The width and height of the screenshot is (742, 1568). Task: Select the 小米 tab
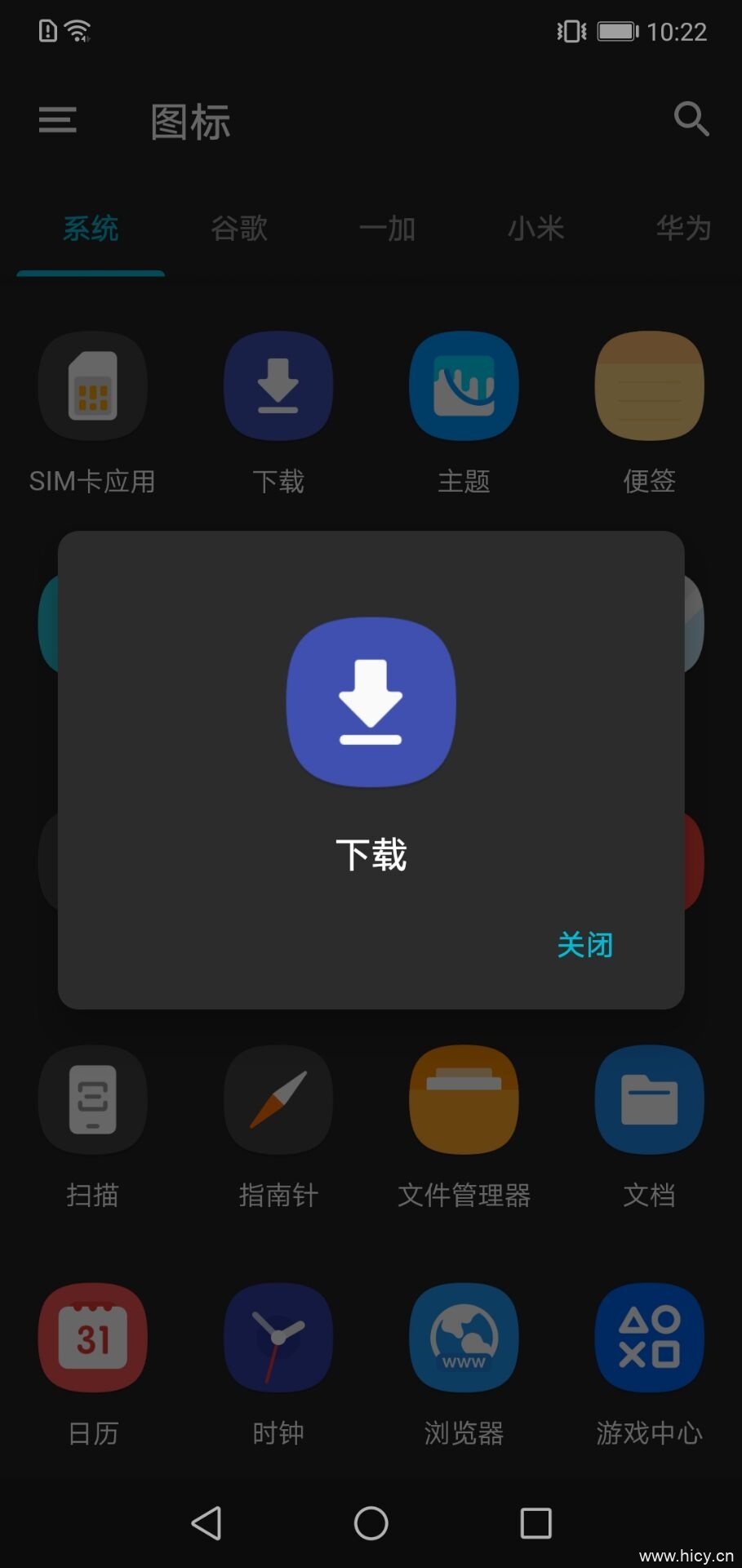[x=535, y=229]
